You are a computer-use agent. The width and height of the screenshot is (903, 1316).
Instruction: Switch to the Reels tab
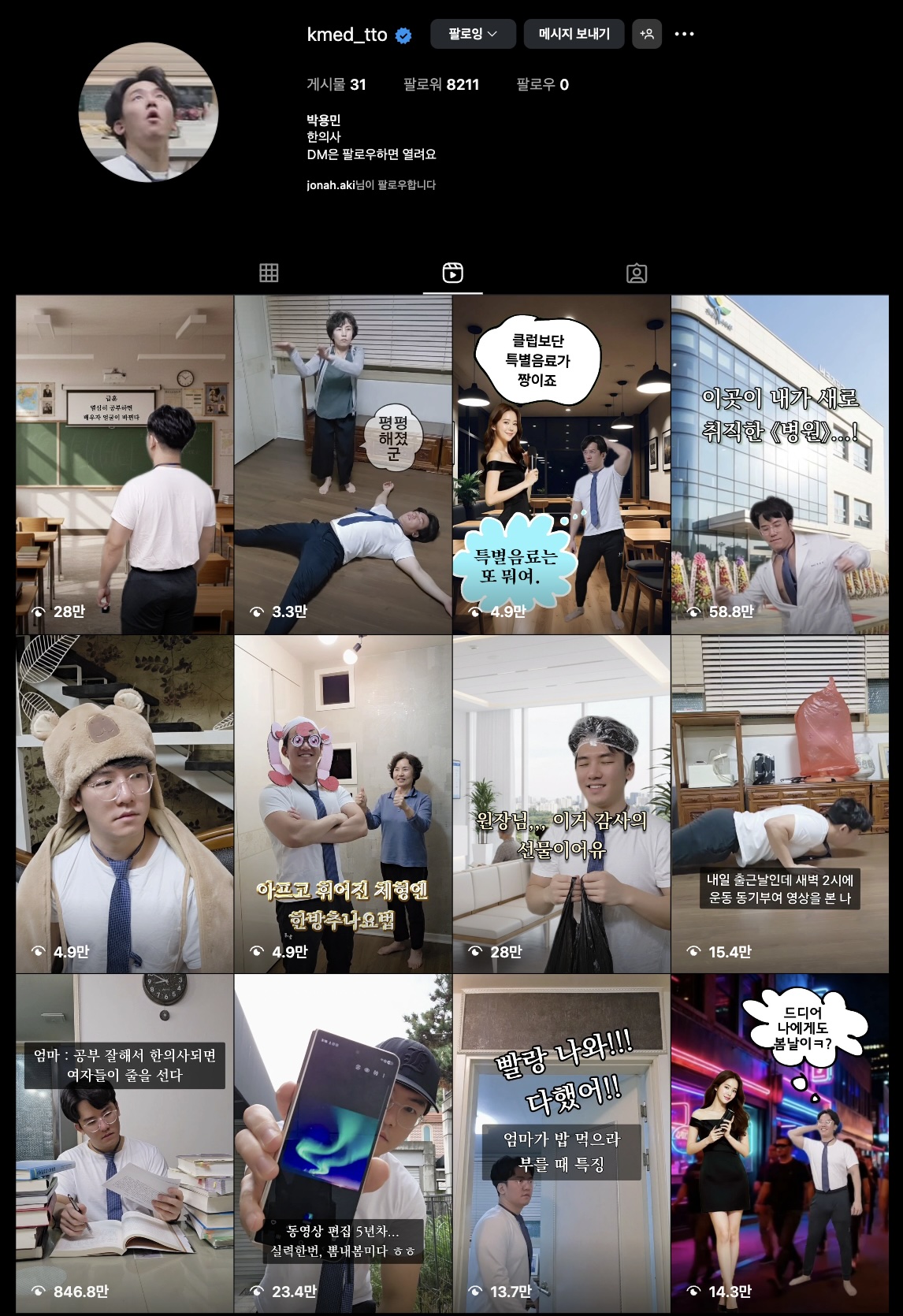point(452,273)
